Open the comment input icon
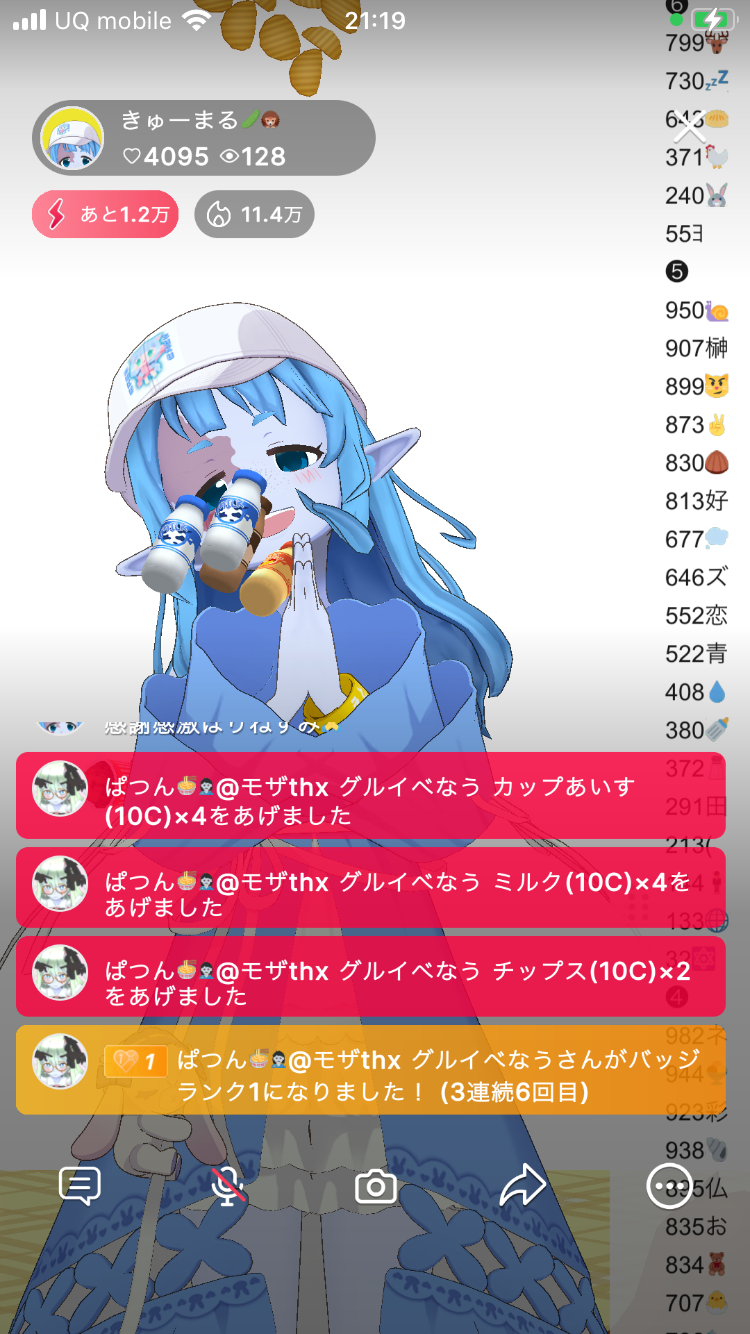 80,1187
